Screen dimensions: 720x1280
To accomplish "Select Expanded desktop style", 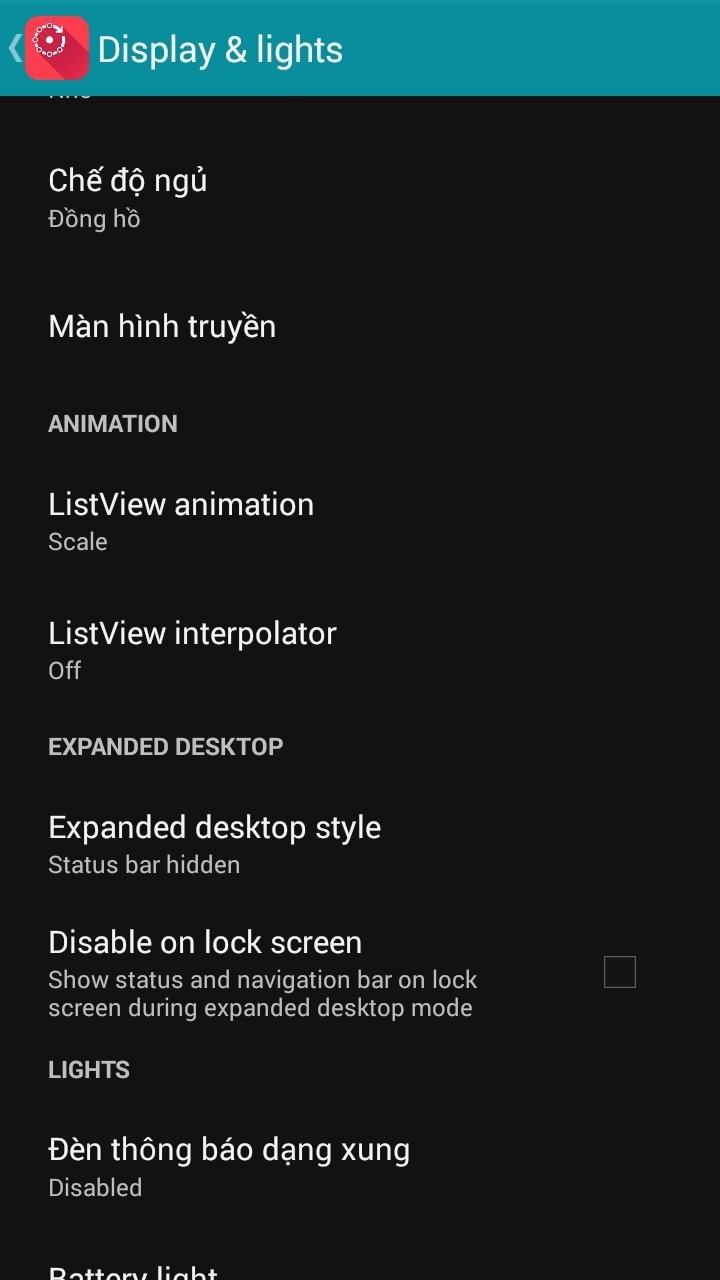I will pyautogui.click(x=360, y=844).
